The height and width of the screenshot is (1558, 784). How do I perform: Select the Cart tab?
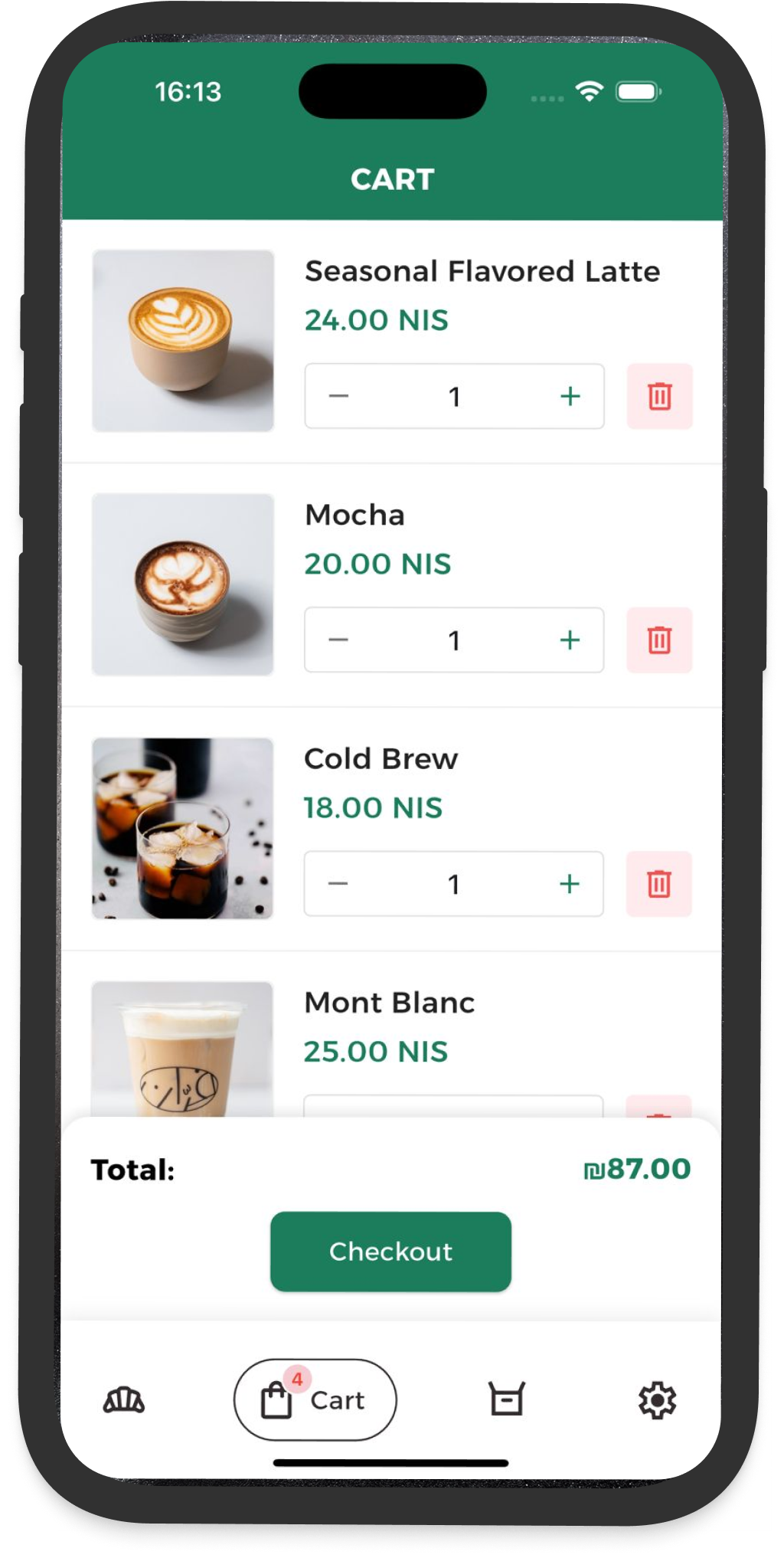coord(315,1399)
